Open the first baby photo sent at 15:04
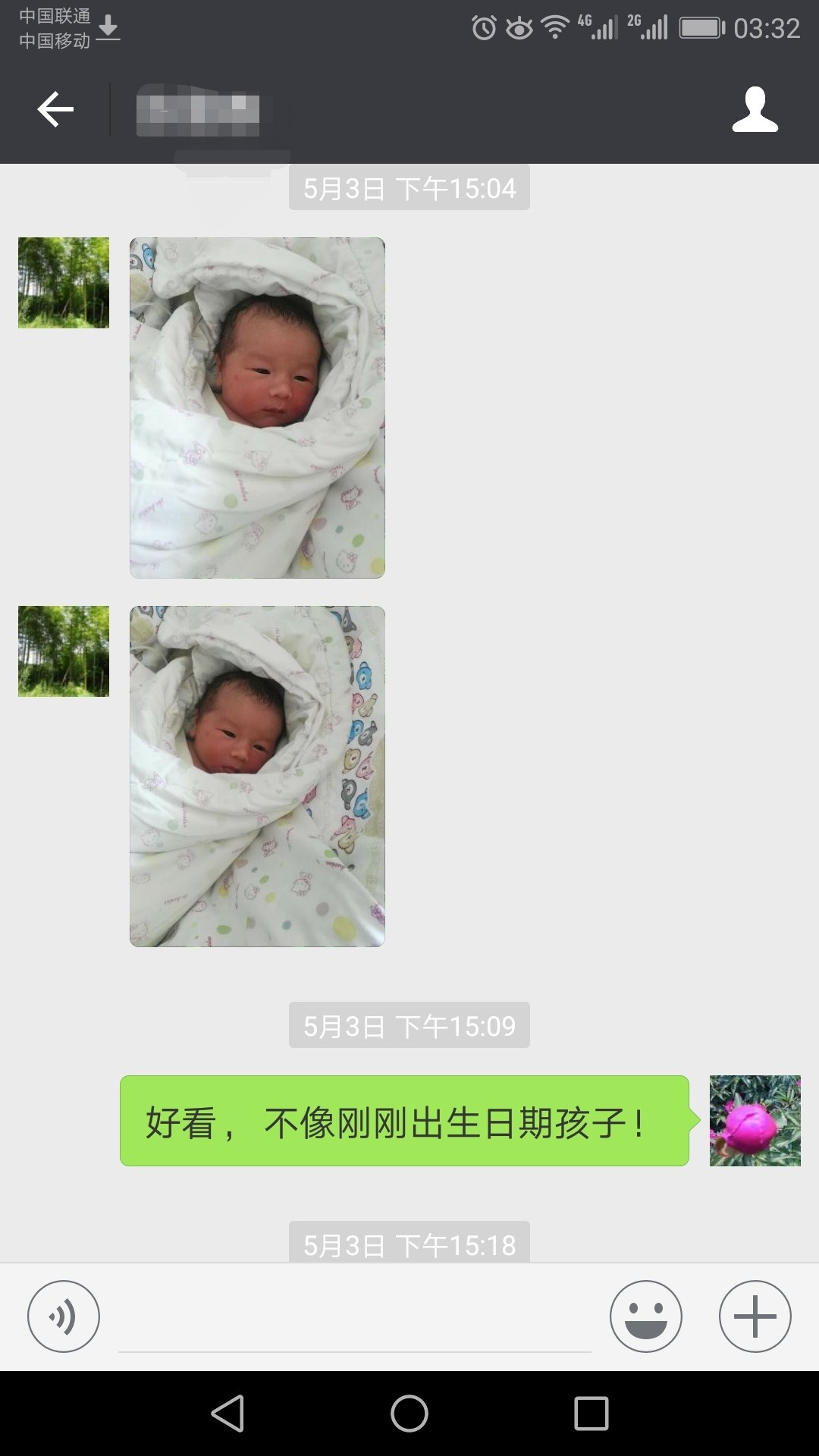 click(x=257, y=408)
